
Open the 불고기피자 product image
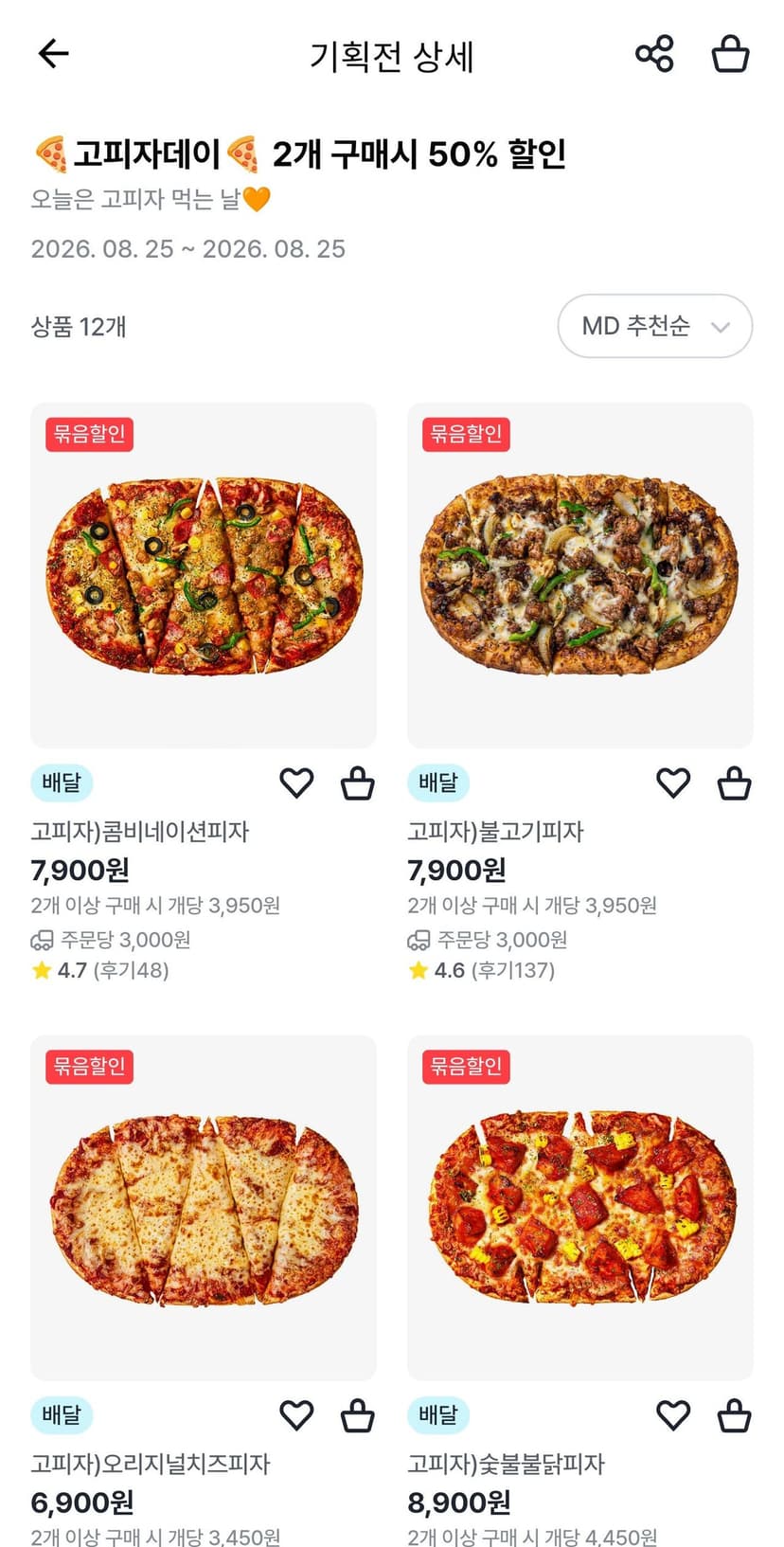click(x=580, y=575)
